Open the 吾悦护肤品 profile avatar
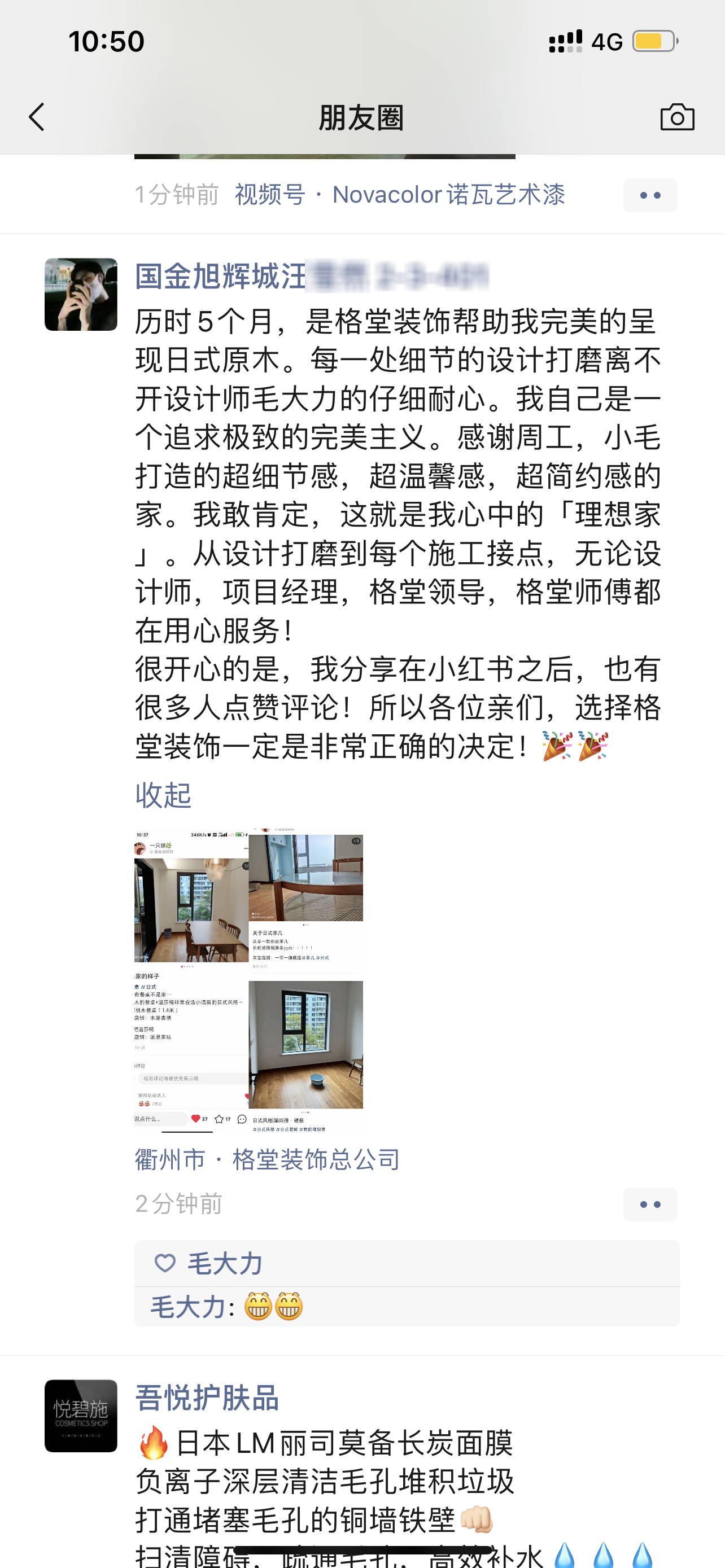Screen dimensions: 725x1568 (x=81, y=1415)
